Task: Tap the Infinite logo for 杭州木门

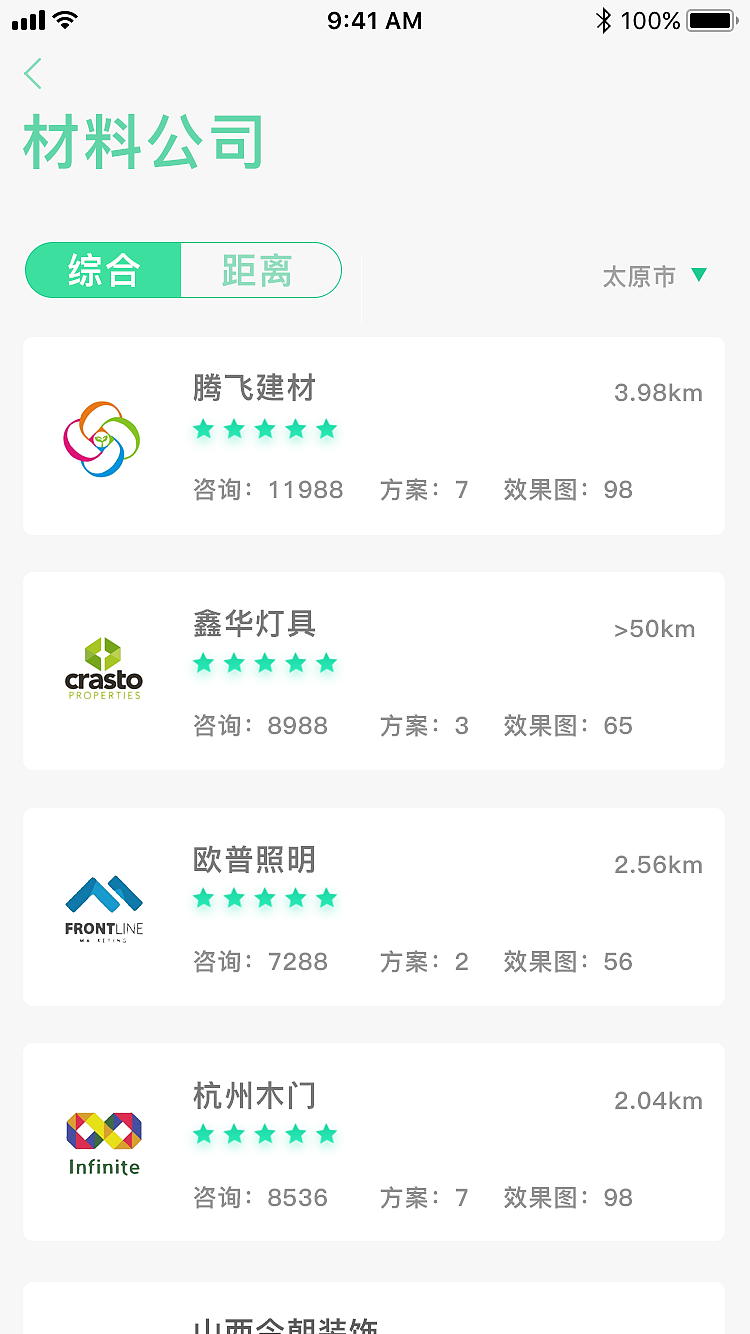Action: coord(103,1141)
